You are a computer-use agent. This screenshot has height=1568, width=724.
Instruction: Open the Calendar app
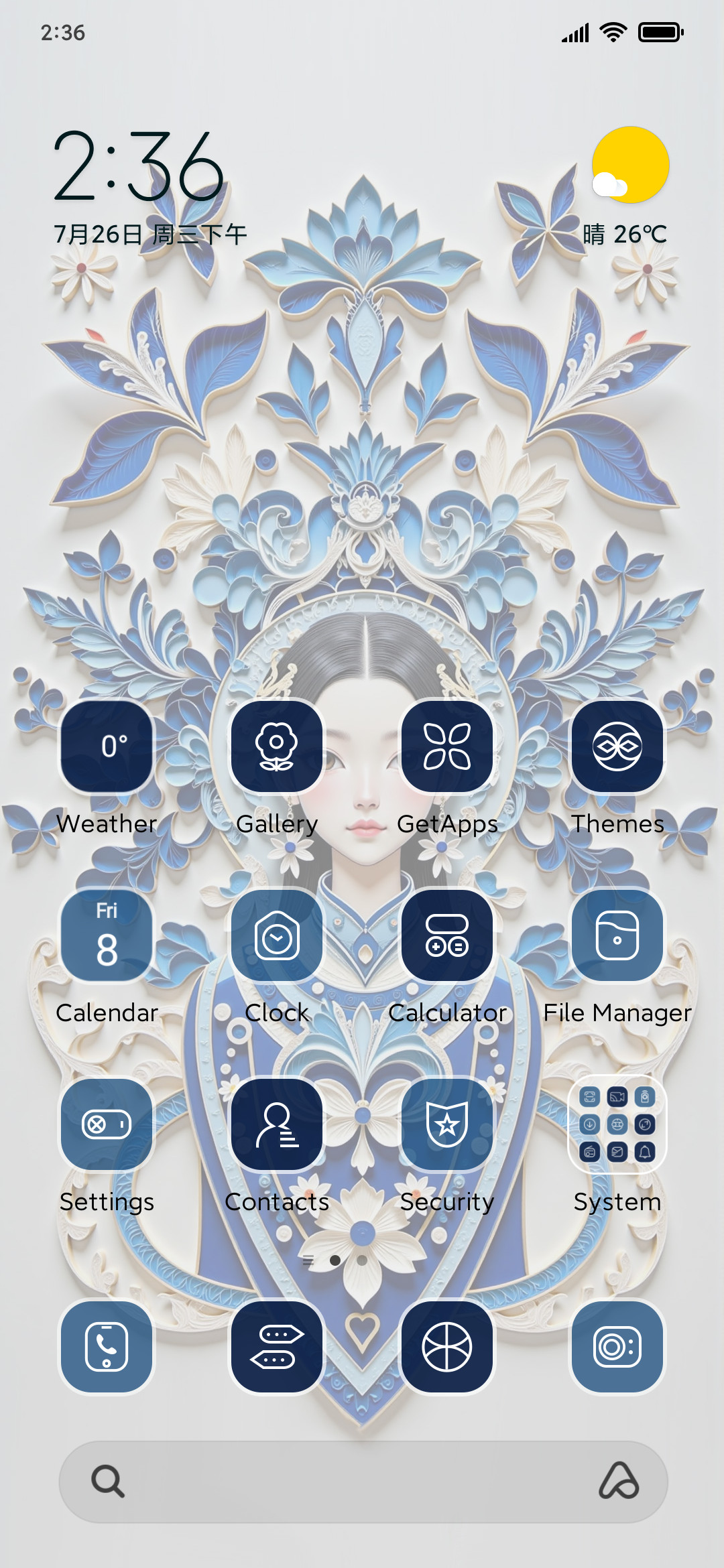[x=107, y=935]
